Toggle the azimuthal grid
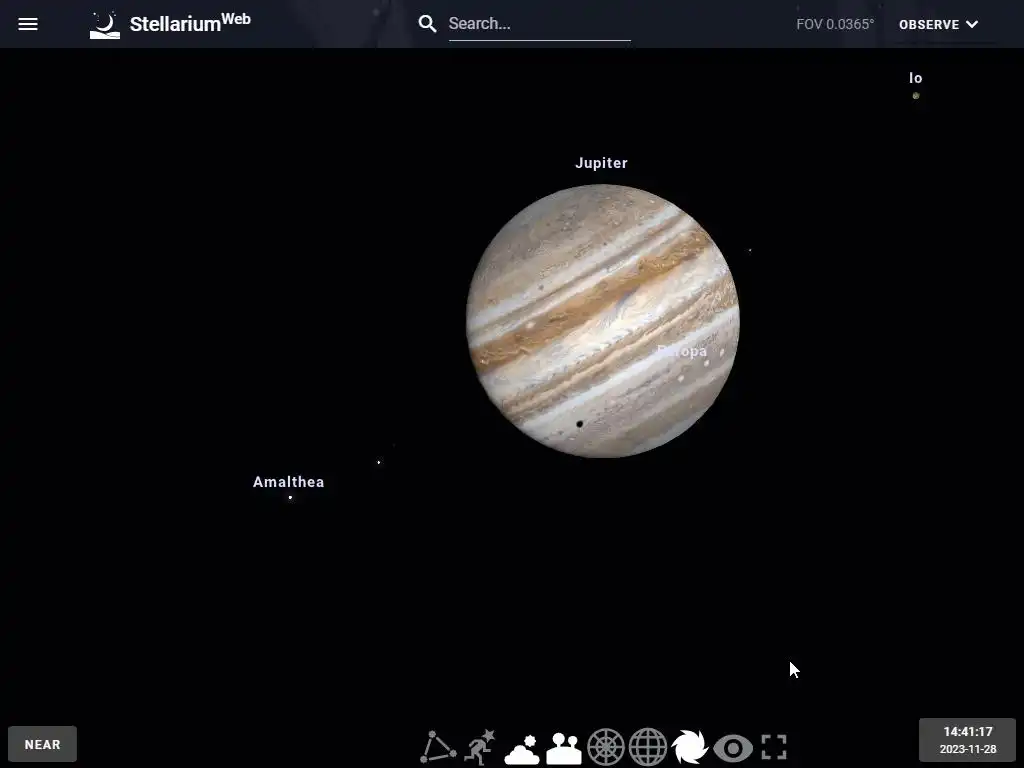This screenshot has width=1024, height=768. pos(606,747)
